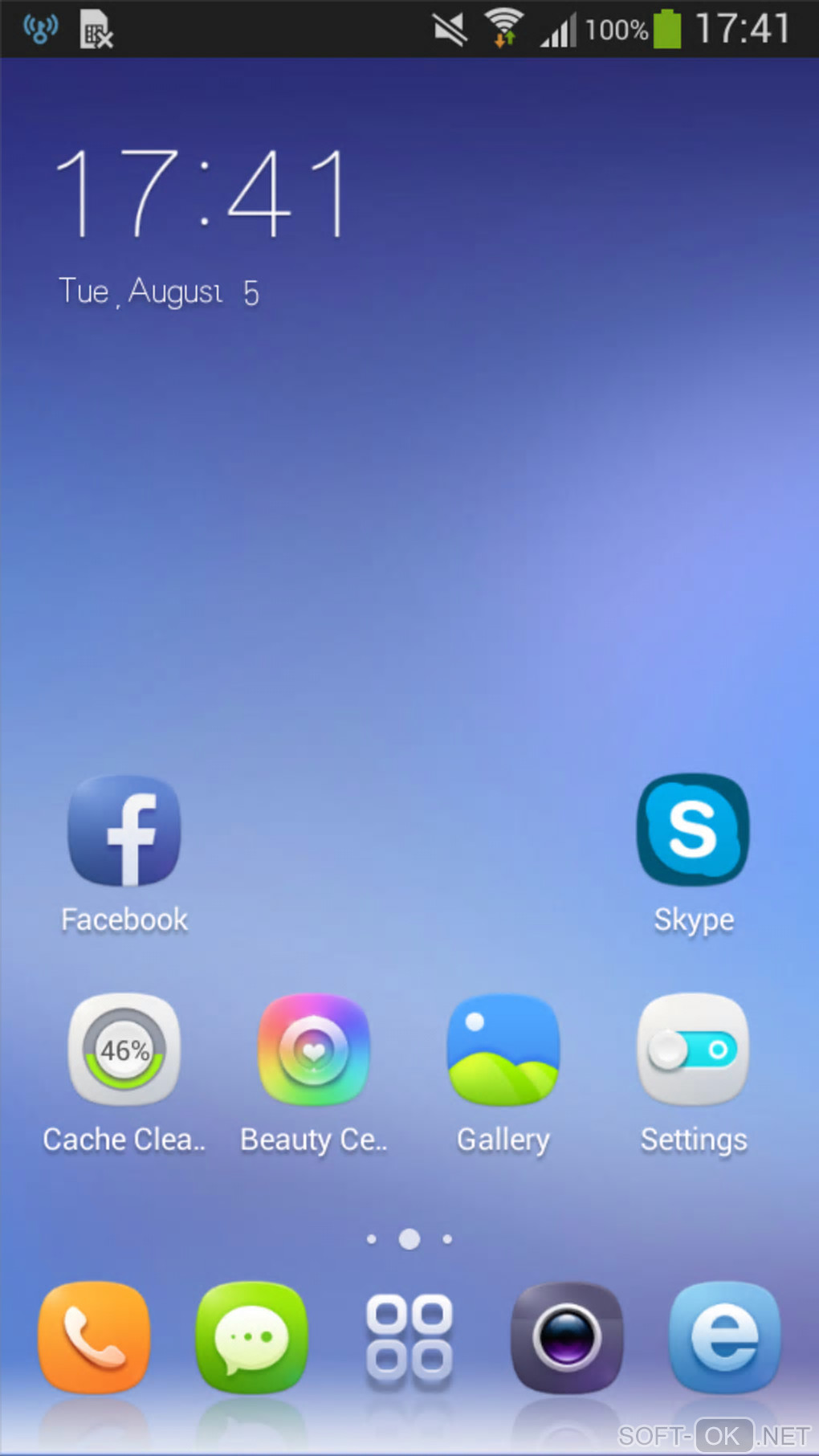Open the Gallery app

[503, 1050]
